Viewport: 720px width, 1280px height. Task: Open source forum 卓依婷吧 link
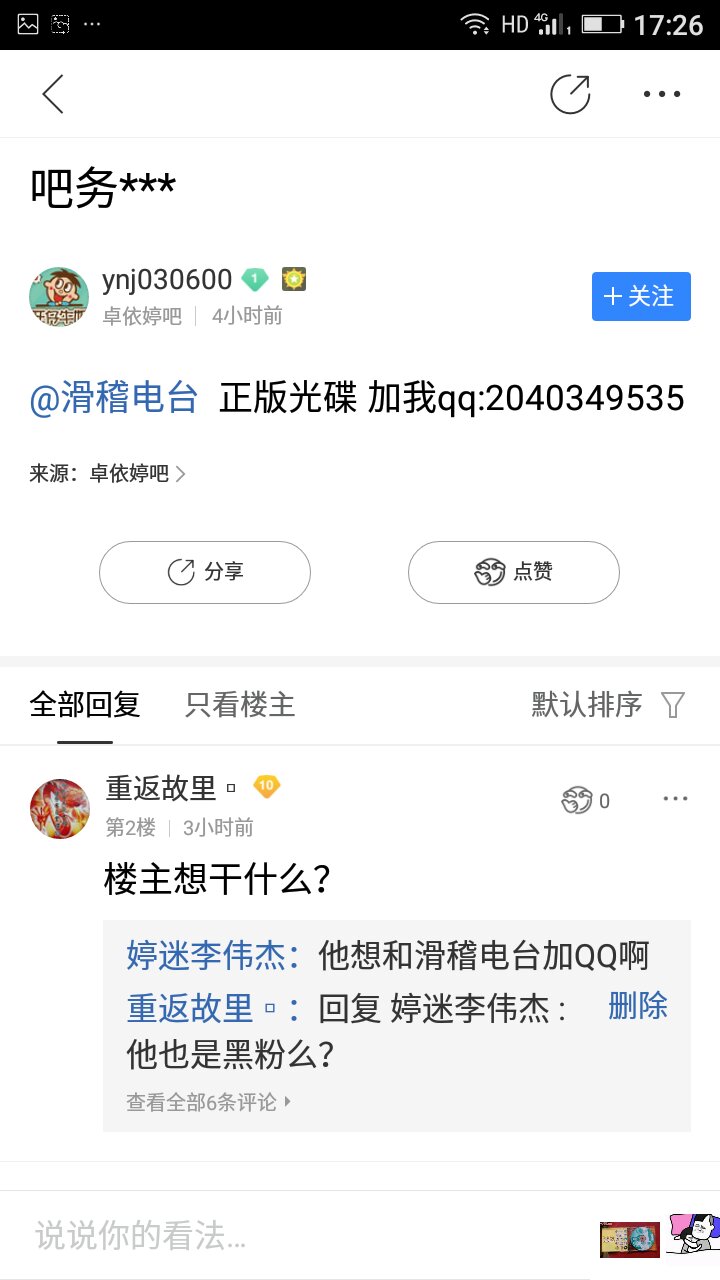(130, 474)
